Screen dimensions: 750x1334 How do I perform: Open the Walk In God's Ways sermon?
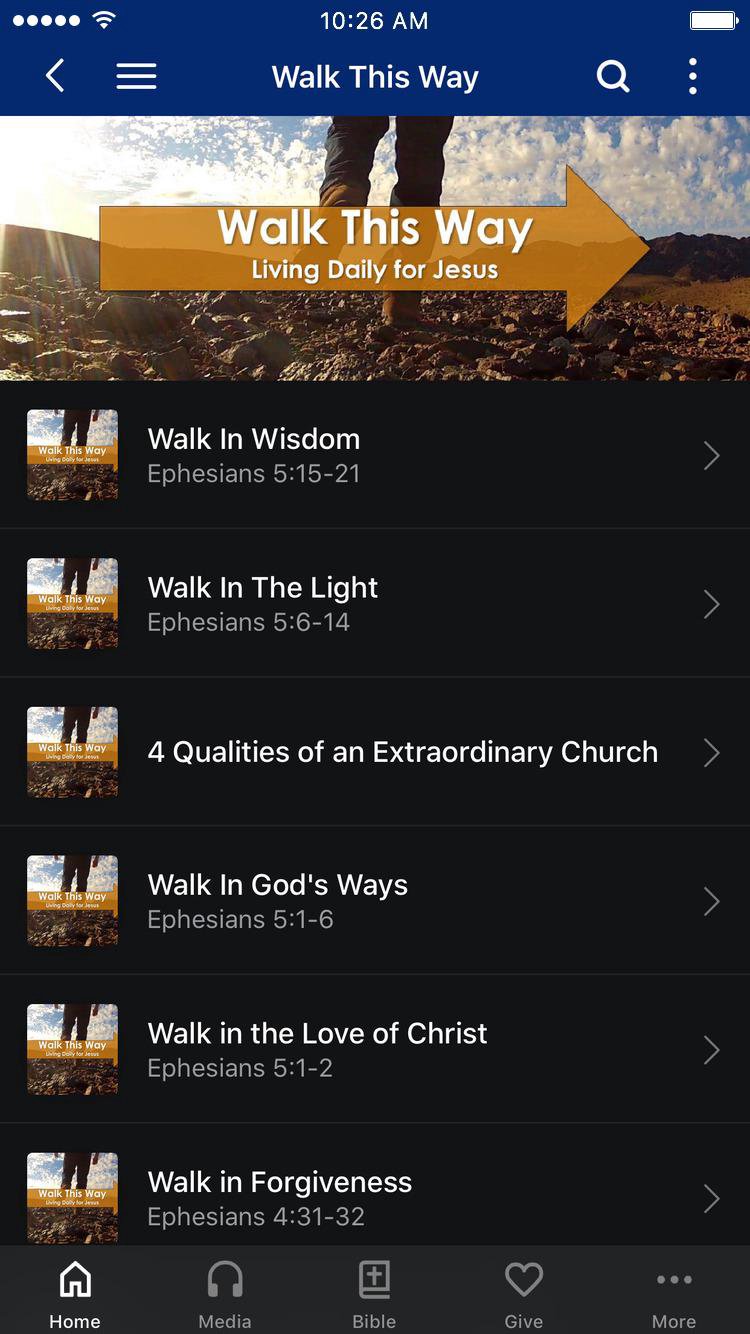coord(375,900)
